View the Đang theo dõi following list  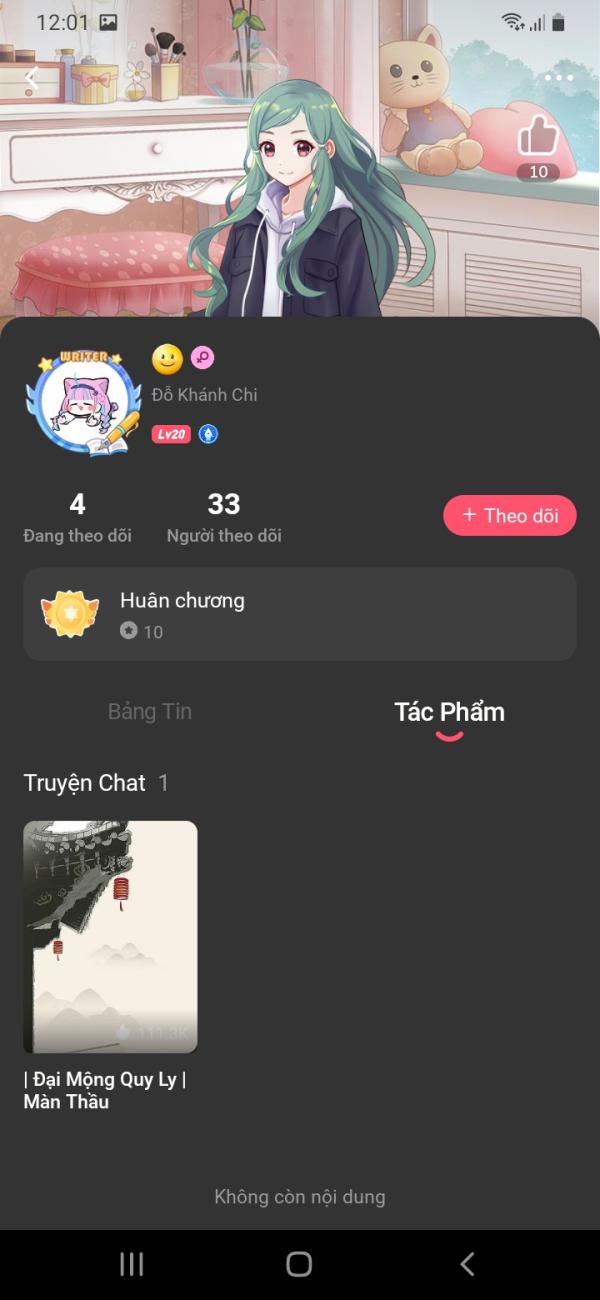[x=77, y=517]
